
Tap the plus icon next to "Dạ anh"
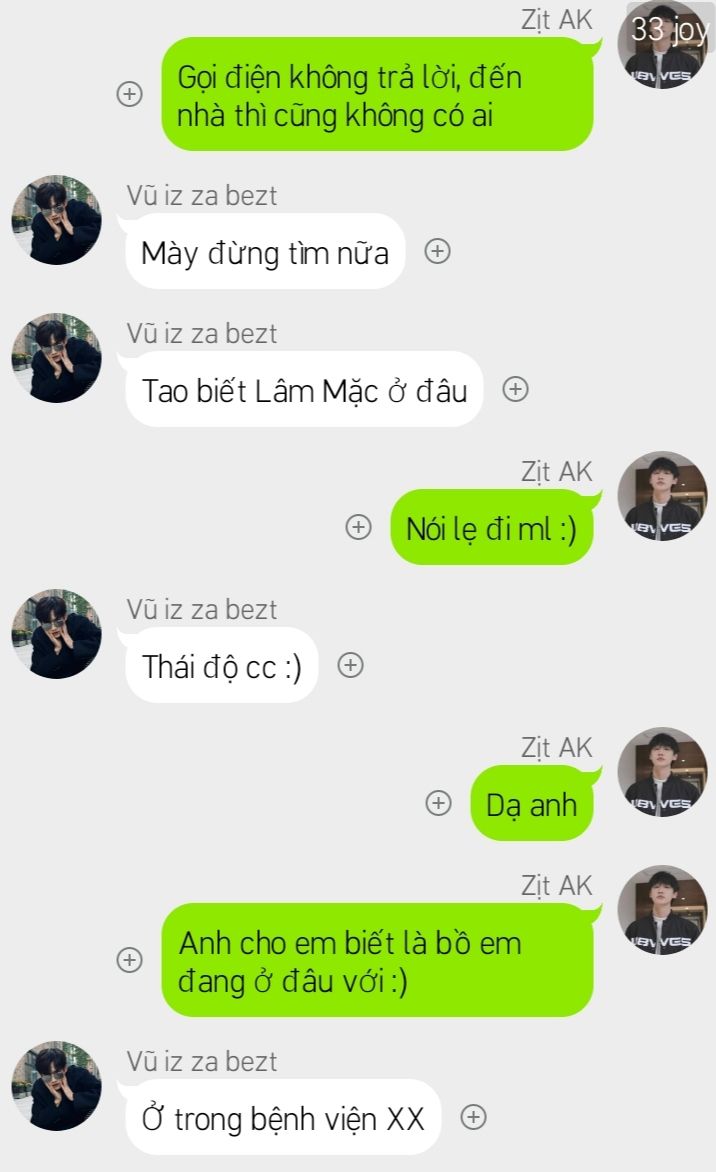(x=438, y=803)
